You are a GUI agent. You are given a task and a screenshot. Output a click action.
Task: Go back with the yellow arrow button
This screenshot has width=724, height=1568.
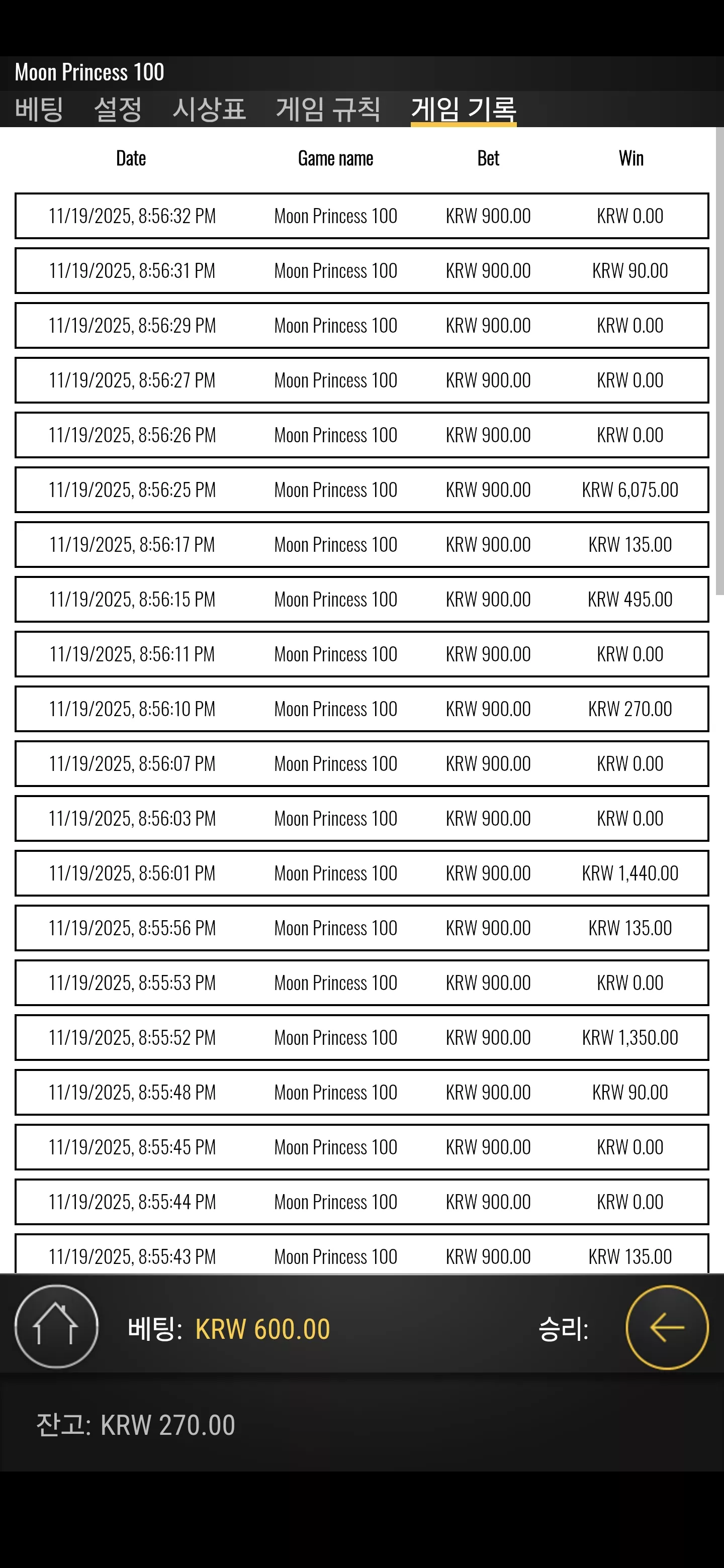pos(667,1327)
